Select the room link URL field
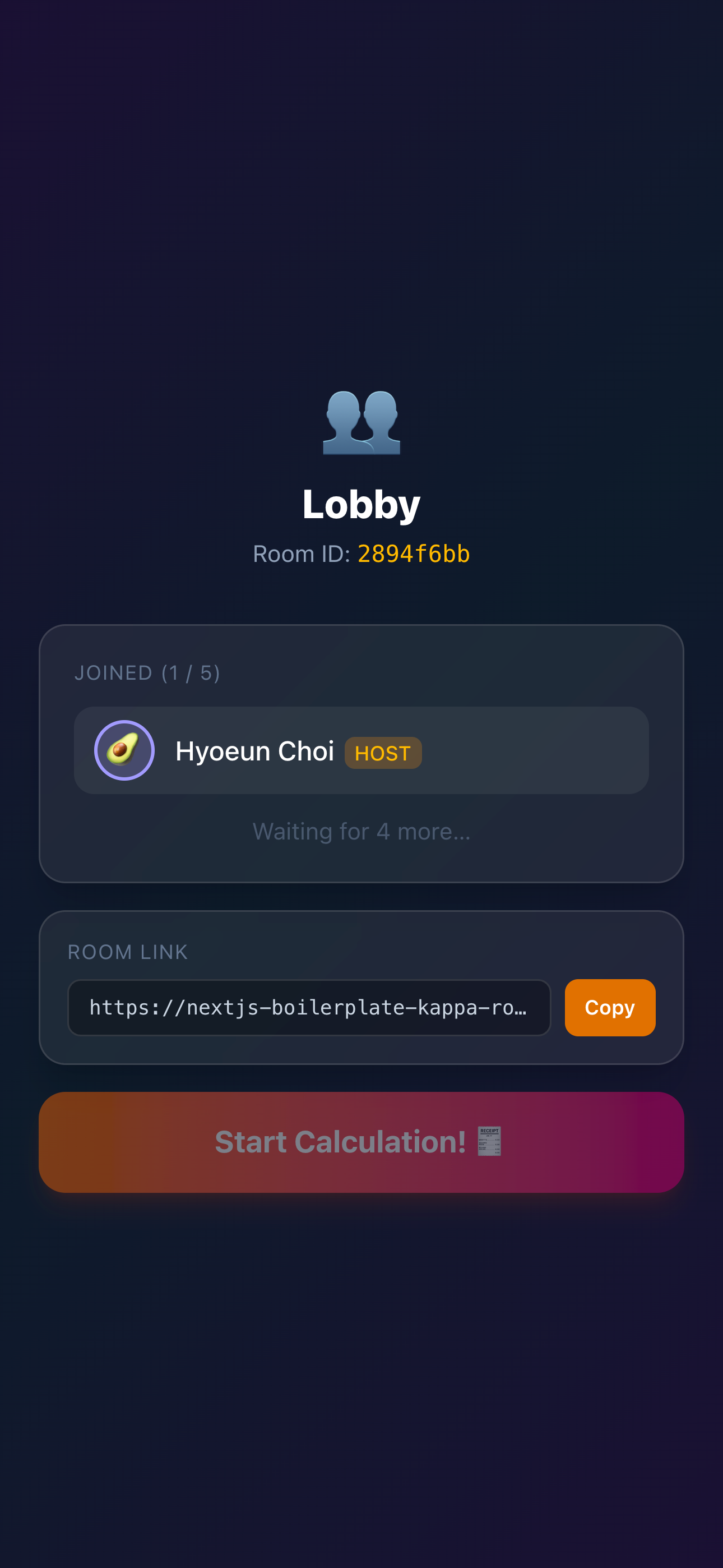 point(309,1007)
